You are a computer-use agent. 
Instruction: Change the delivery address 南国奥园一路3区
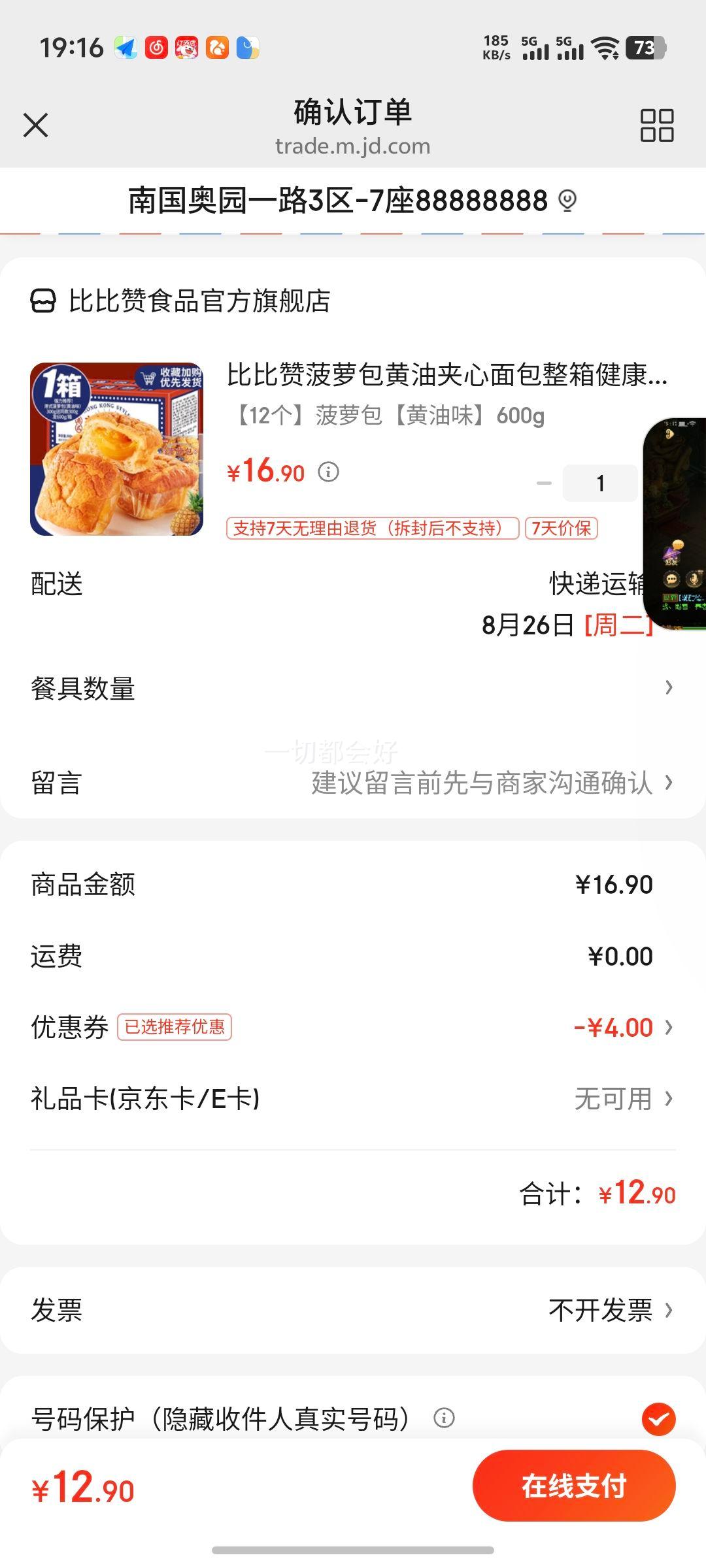353,201
